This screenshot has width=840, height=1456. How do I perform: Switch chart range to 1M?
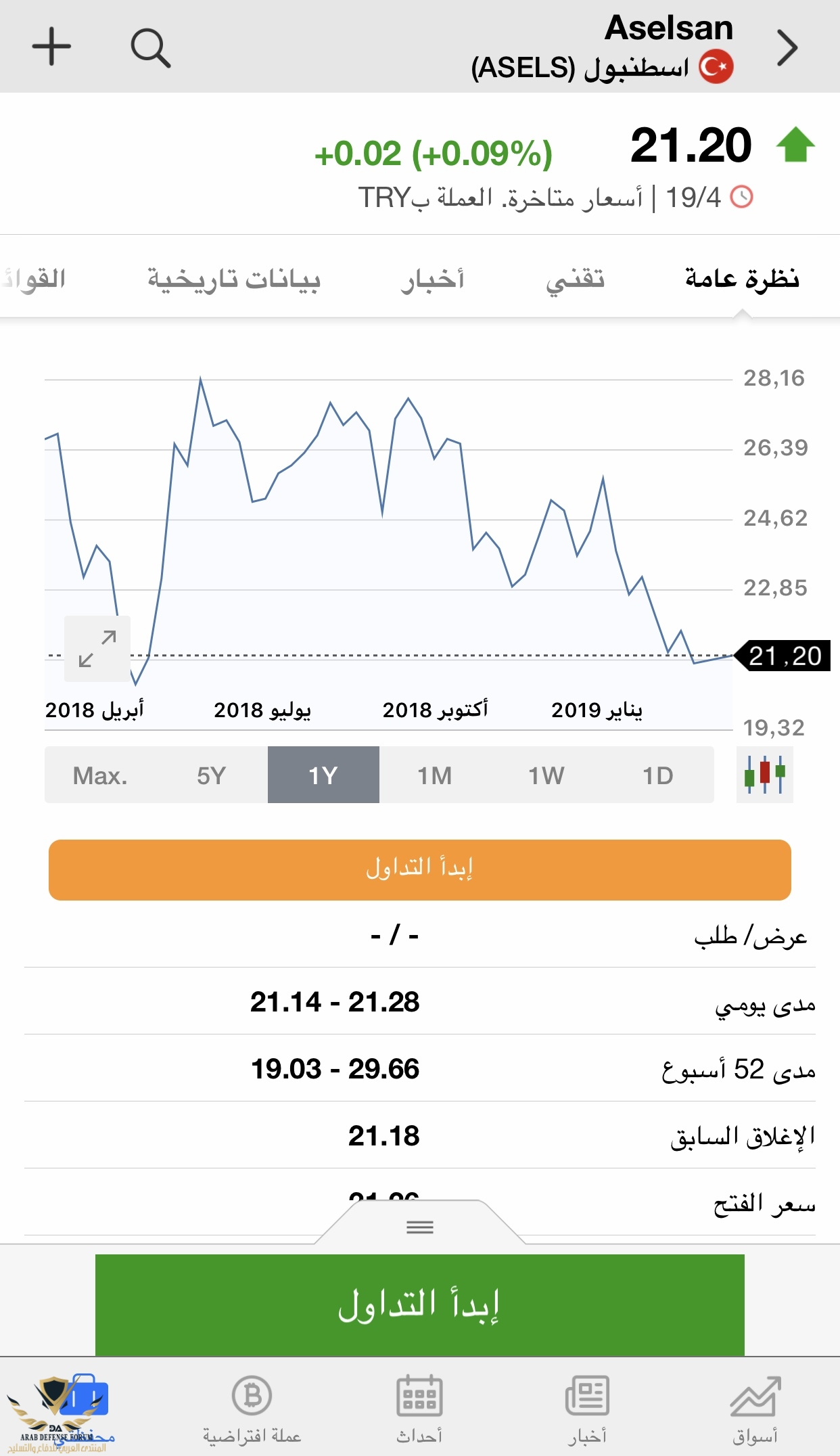pyautogui.click(x=434, y=775)
